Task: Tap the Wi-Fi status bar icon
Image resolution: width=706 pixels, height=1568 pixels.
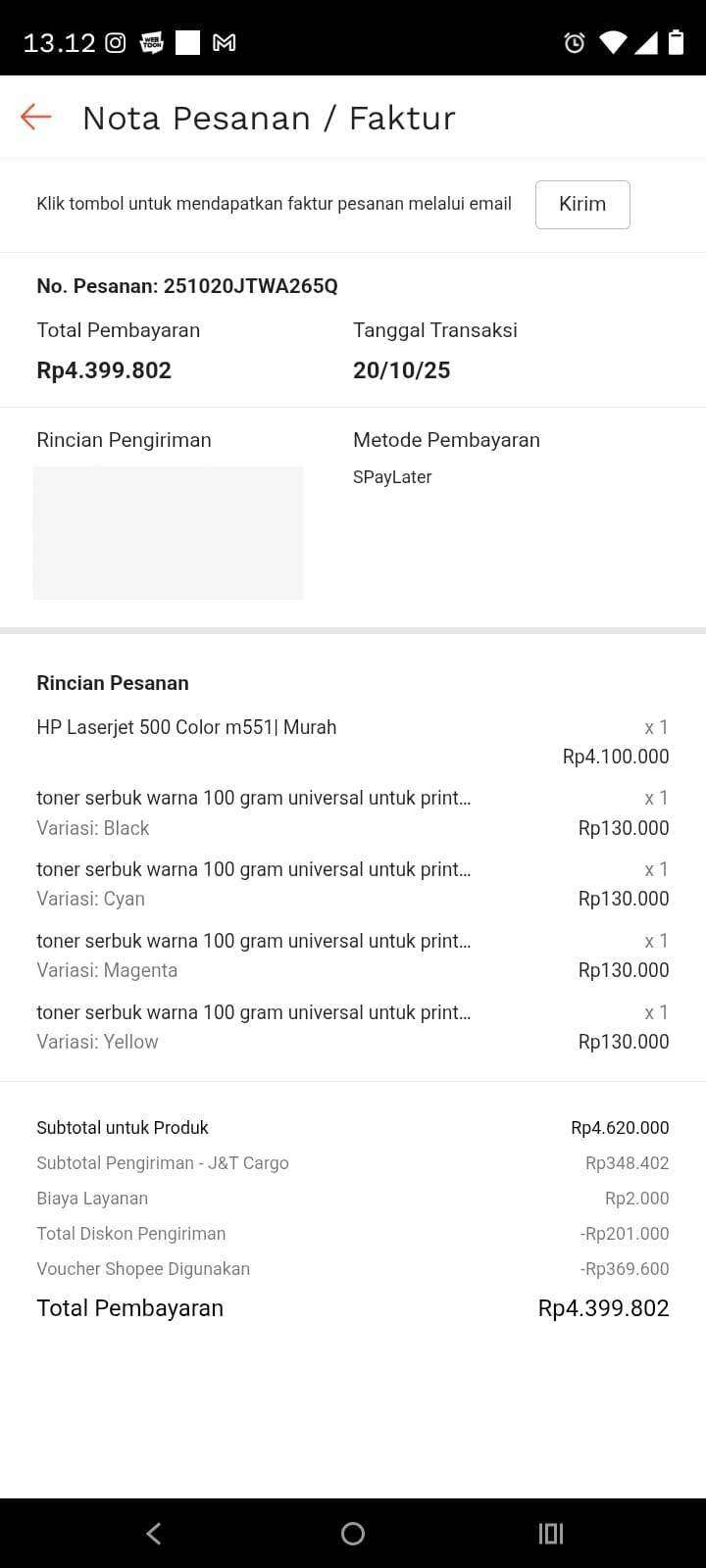Action: [x=613, y=43]
